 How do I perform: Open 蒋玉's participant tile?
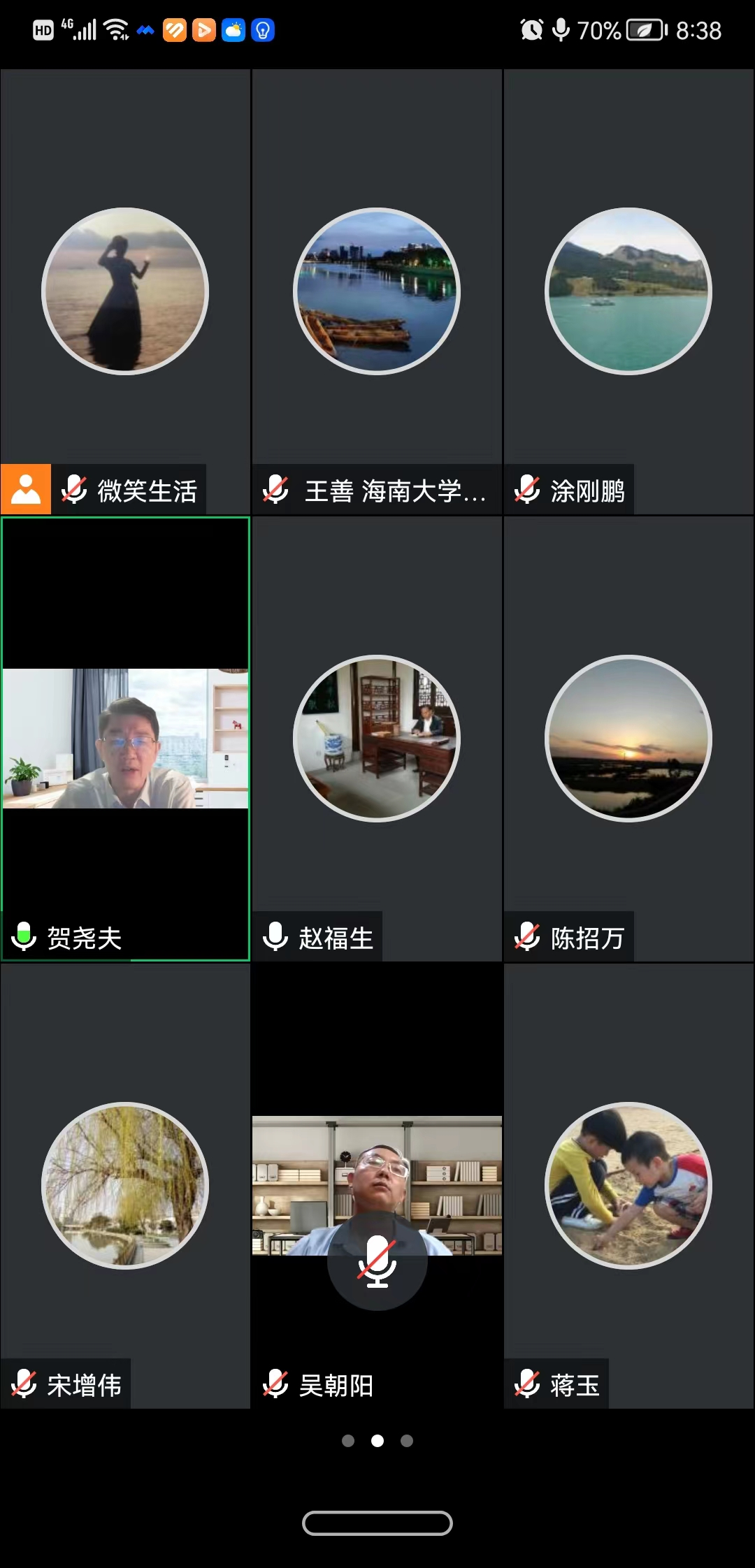[x=628, y=1186]
